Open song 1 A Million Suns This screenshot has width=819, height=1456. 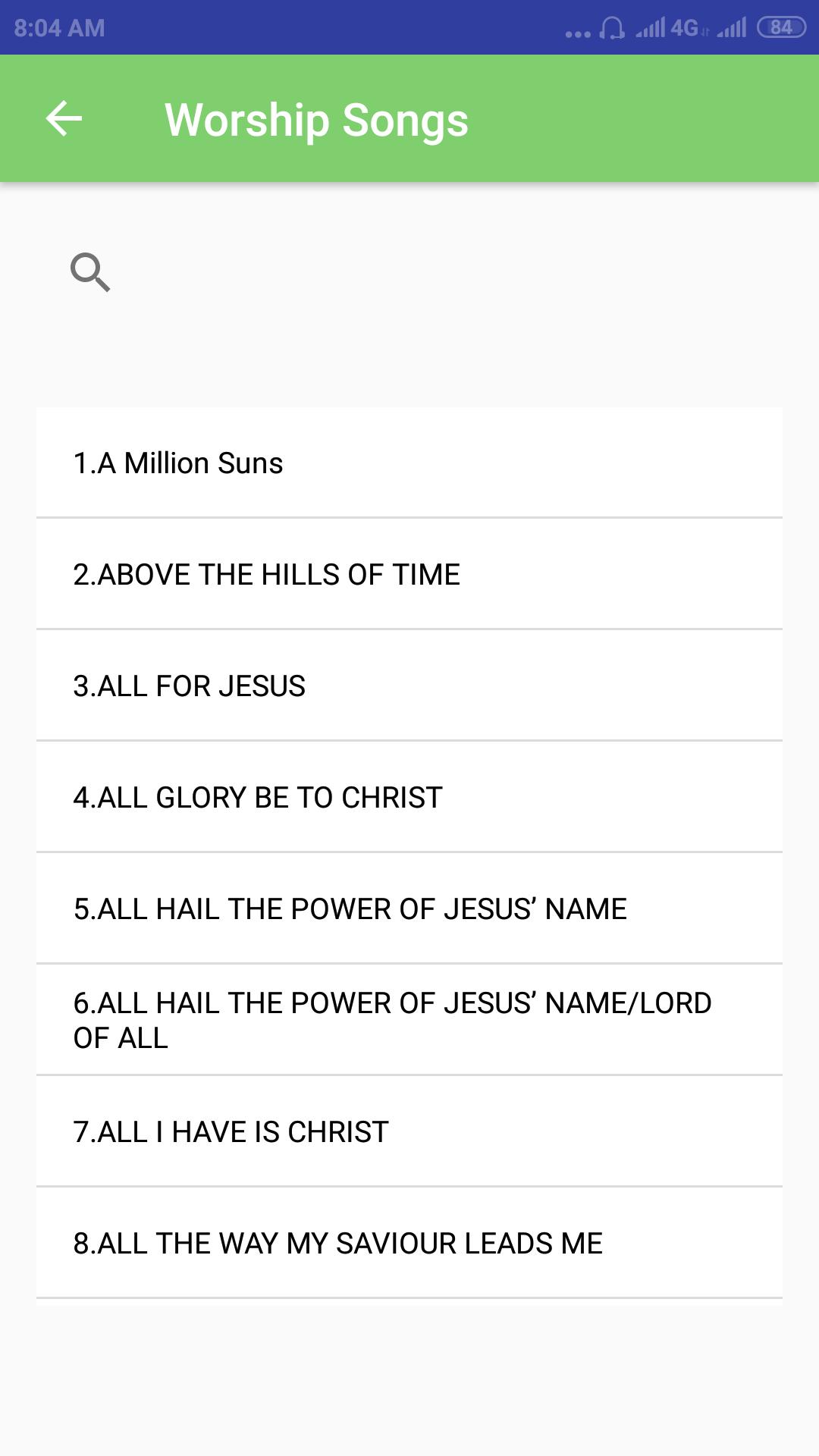[409, 463]
